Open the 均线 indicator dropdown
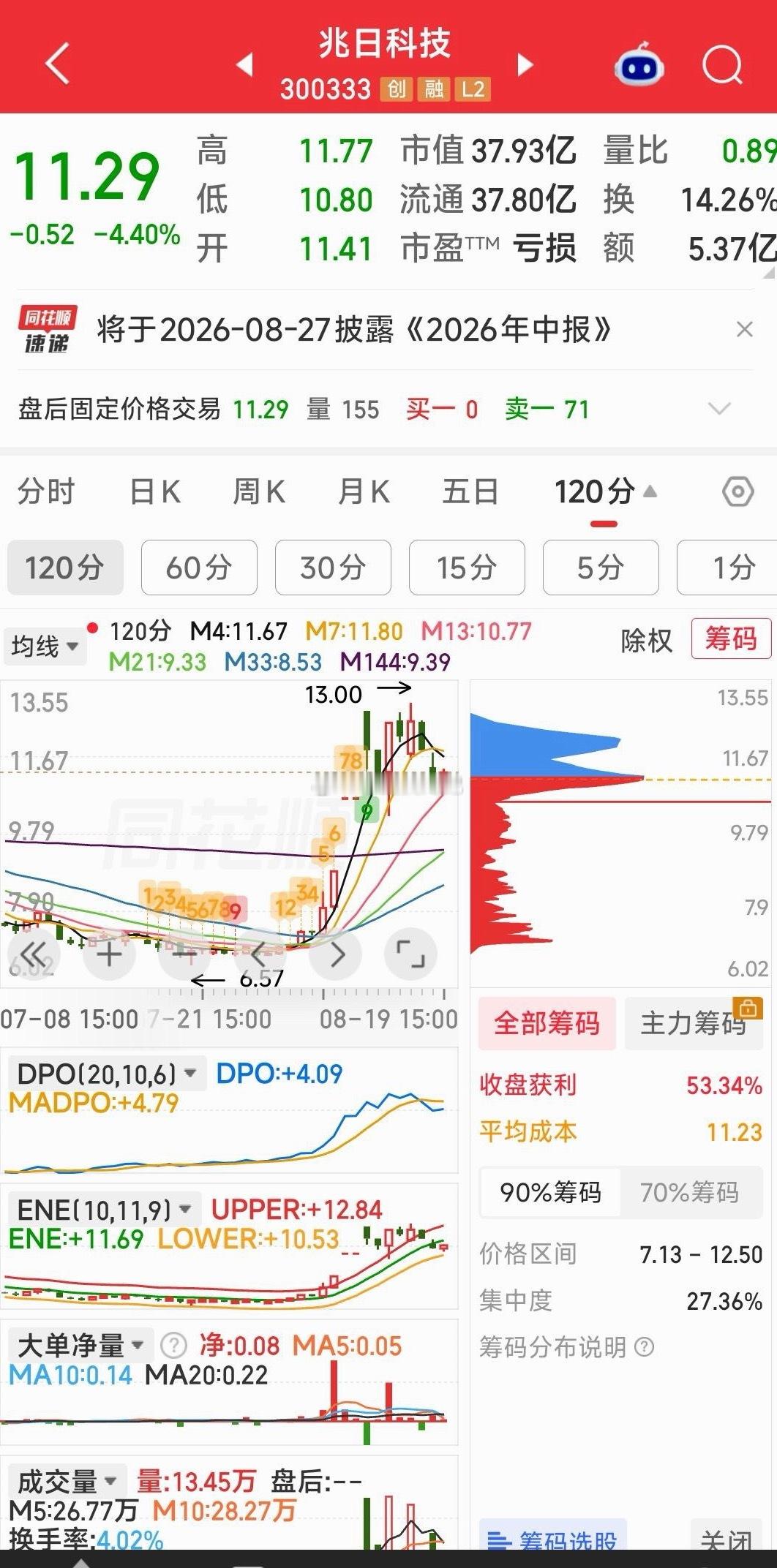 pos(45,647)
